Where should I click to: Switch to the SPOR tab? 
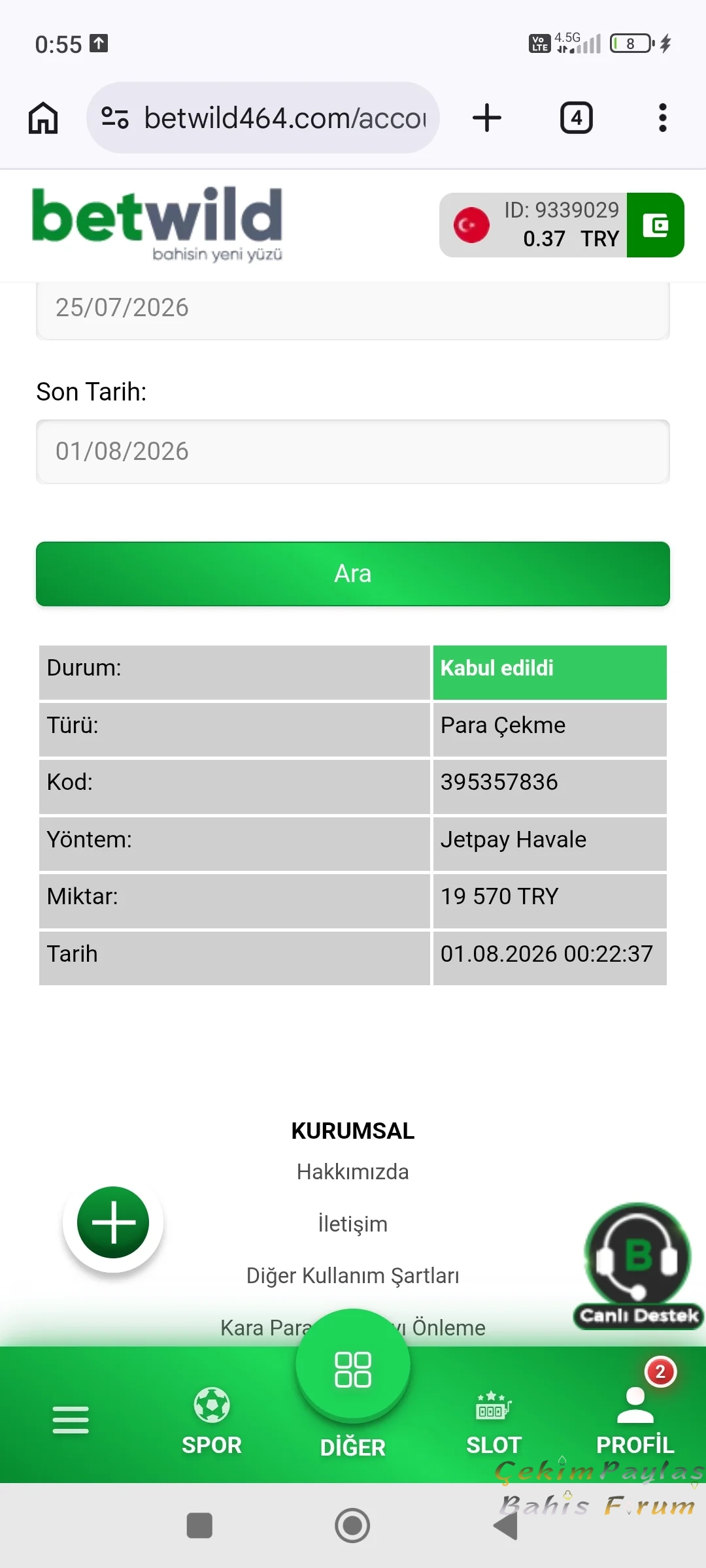click(212, 1422)
